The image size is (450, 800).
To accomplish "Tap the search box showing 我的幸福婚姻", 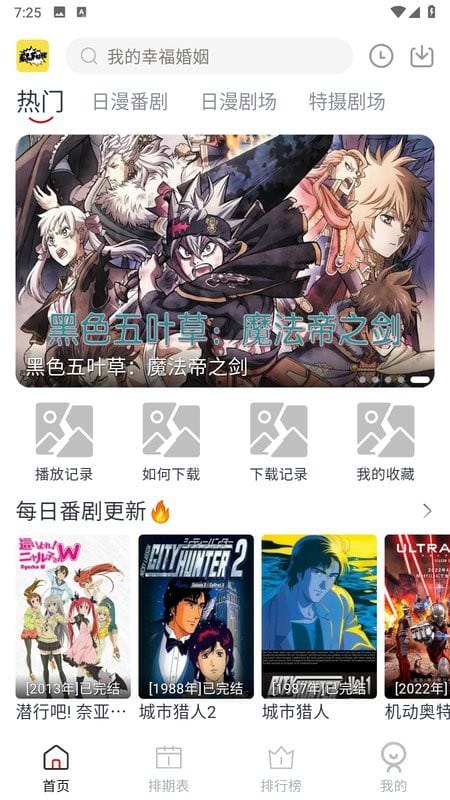I will click(x=209, y=56).
